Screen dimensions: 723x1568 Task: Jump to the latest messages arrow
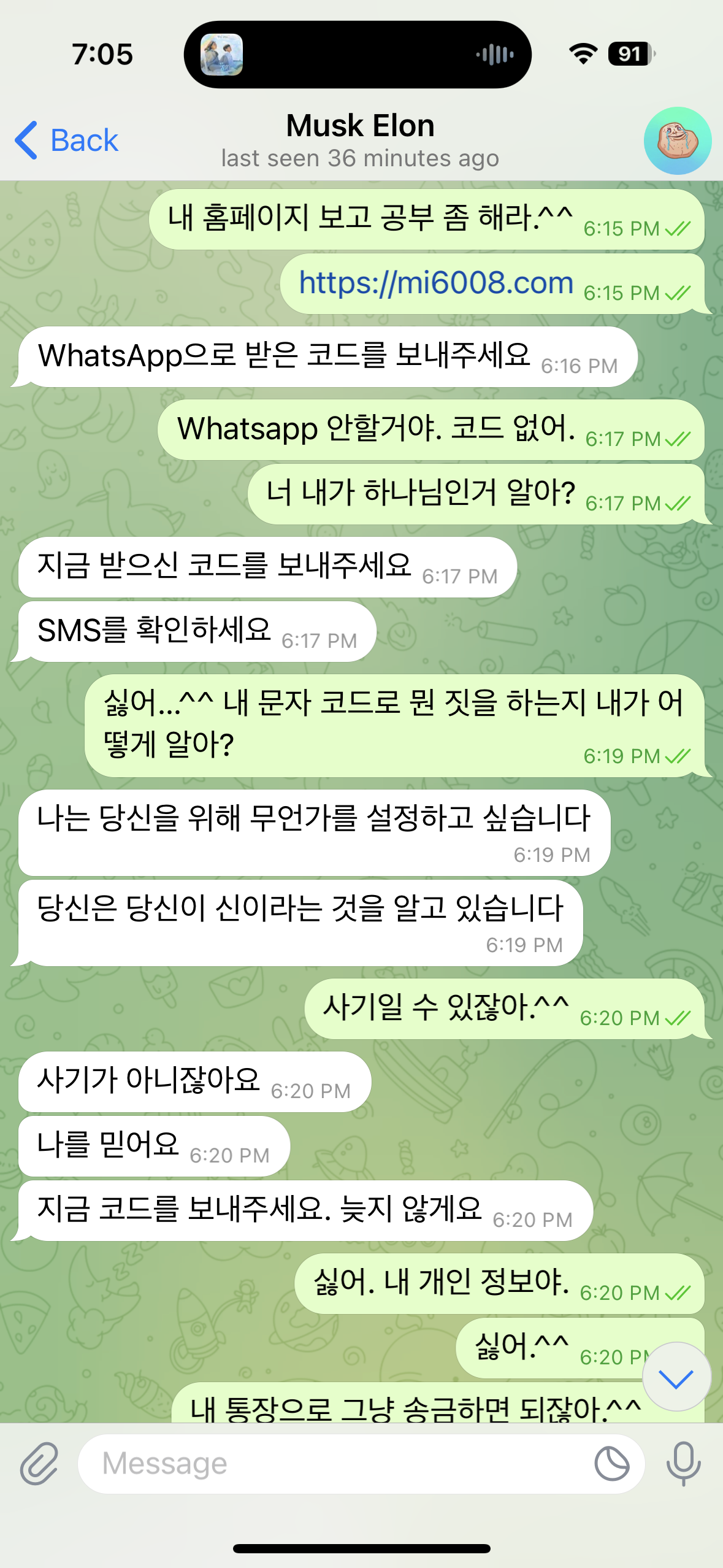pos(676,1378)
